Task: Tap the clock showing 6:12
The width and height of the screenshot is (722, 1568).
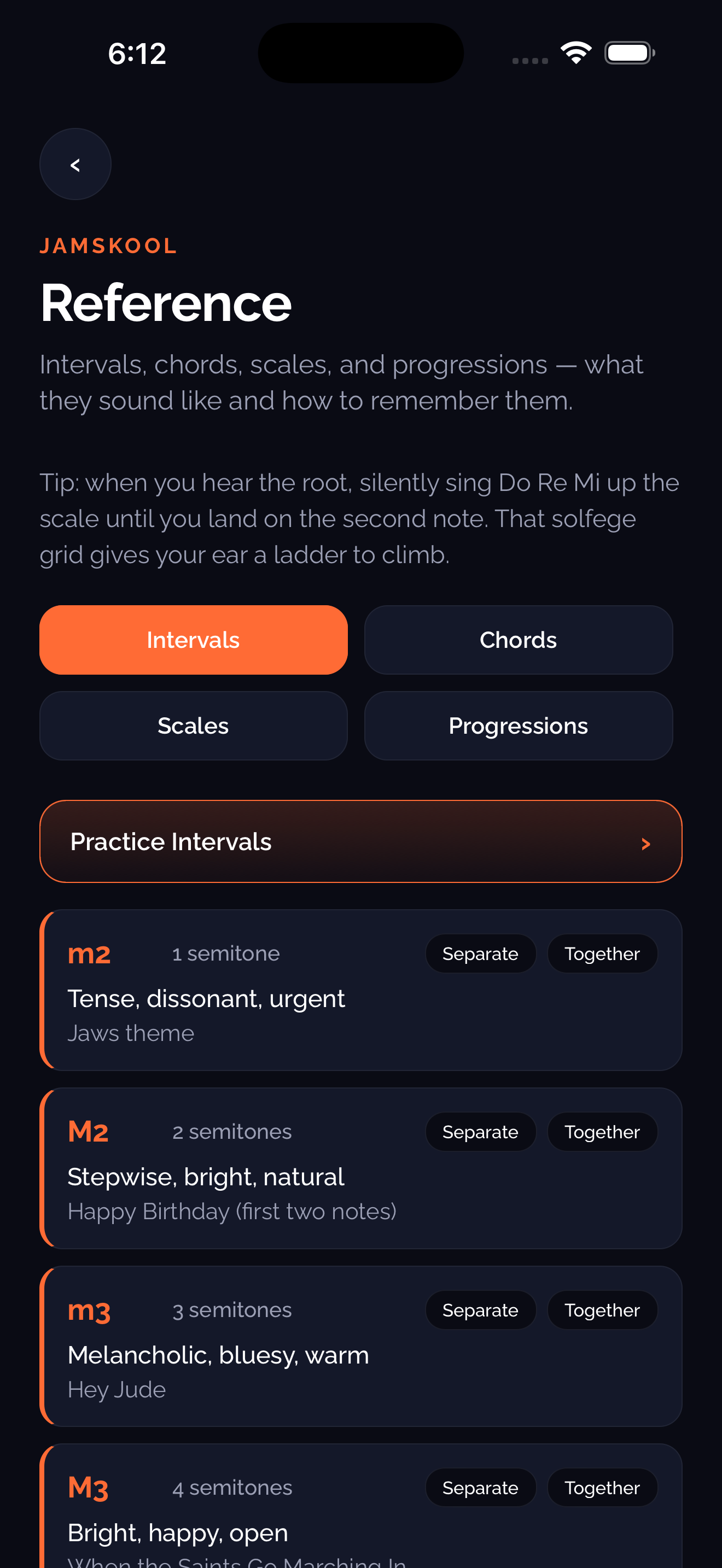Action: click(136, 52)
